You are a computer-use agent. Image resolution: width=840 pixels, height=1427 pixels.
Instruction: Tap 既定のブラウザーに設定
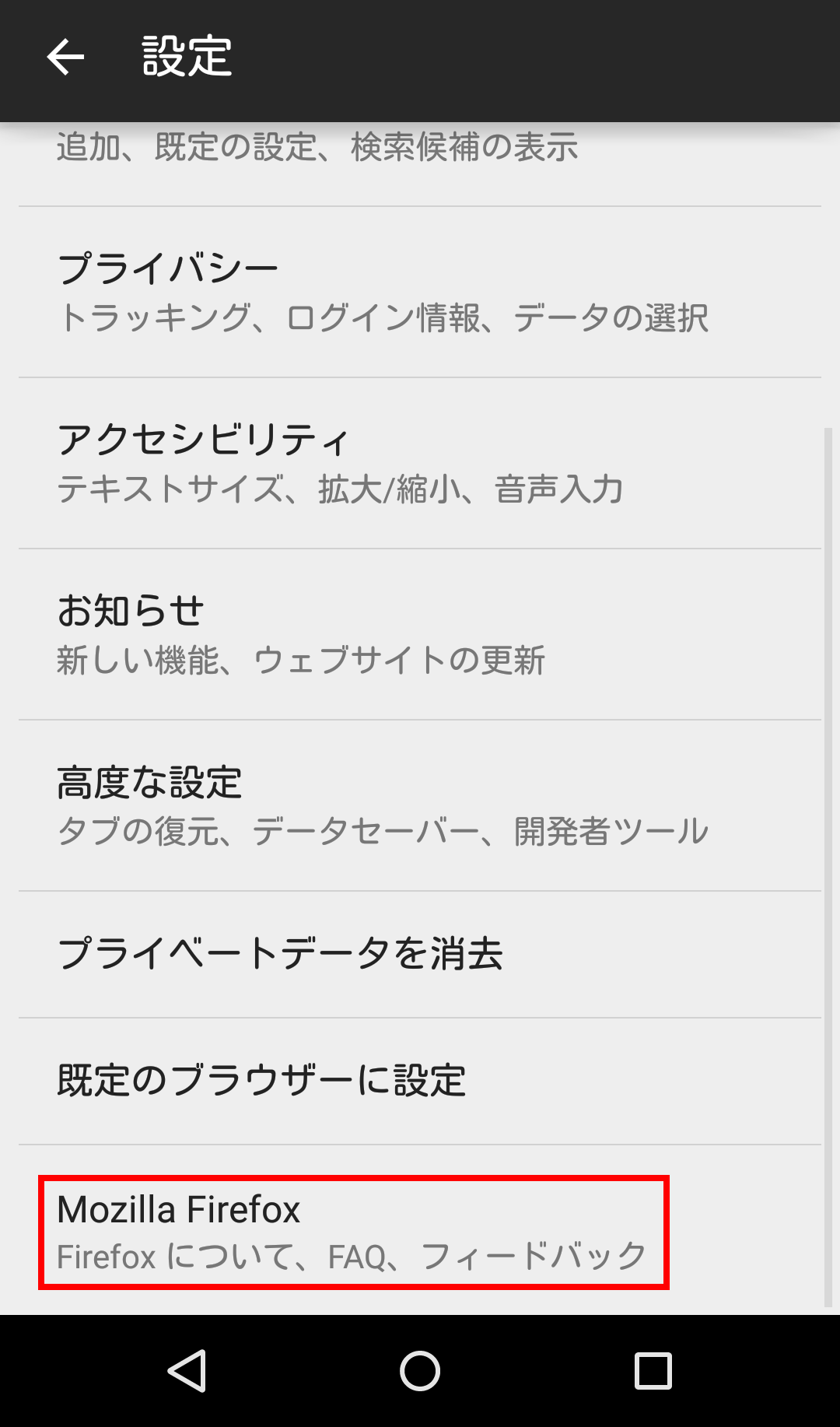[x=420, y=1081]
